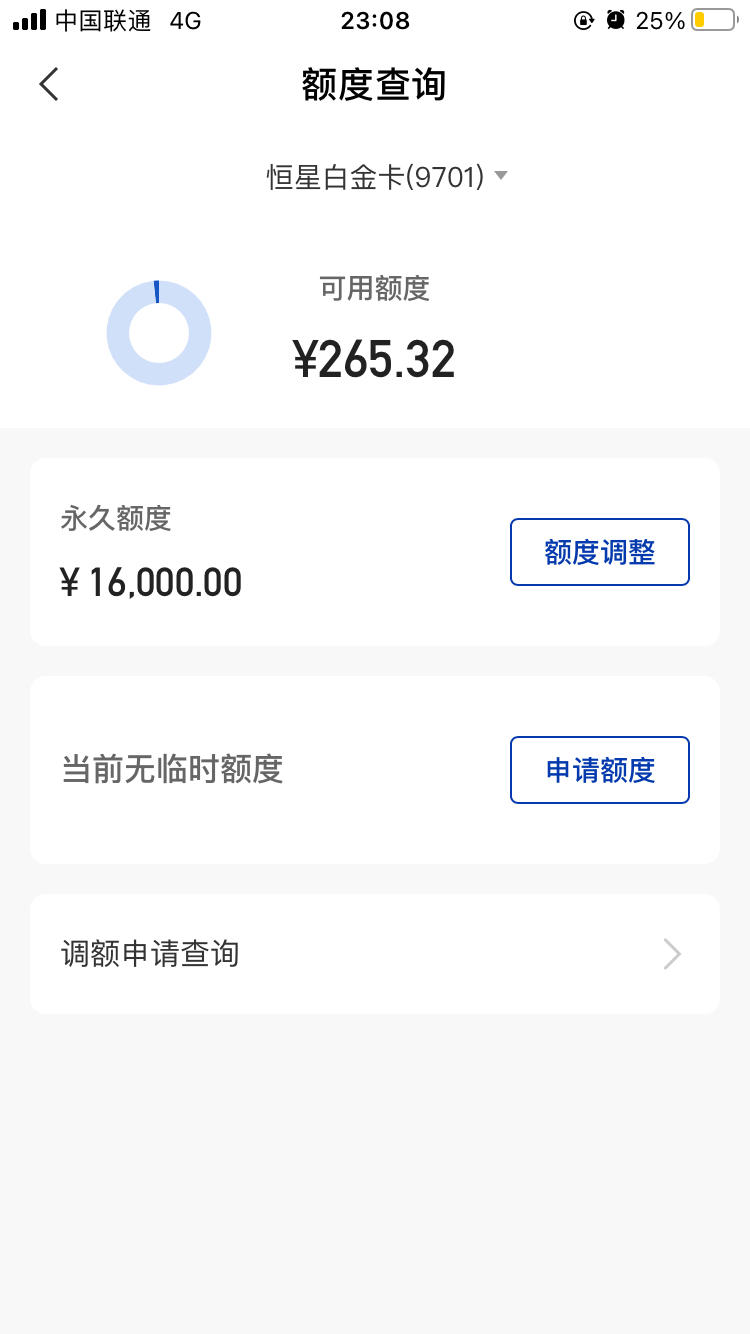The width and height of the screenshot is (750, 1334).
Task: Open the 恒星白金卡(9701) card selector dropdown
Action: click(387, 177)
